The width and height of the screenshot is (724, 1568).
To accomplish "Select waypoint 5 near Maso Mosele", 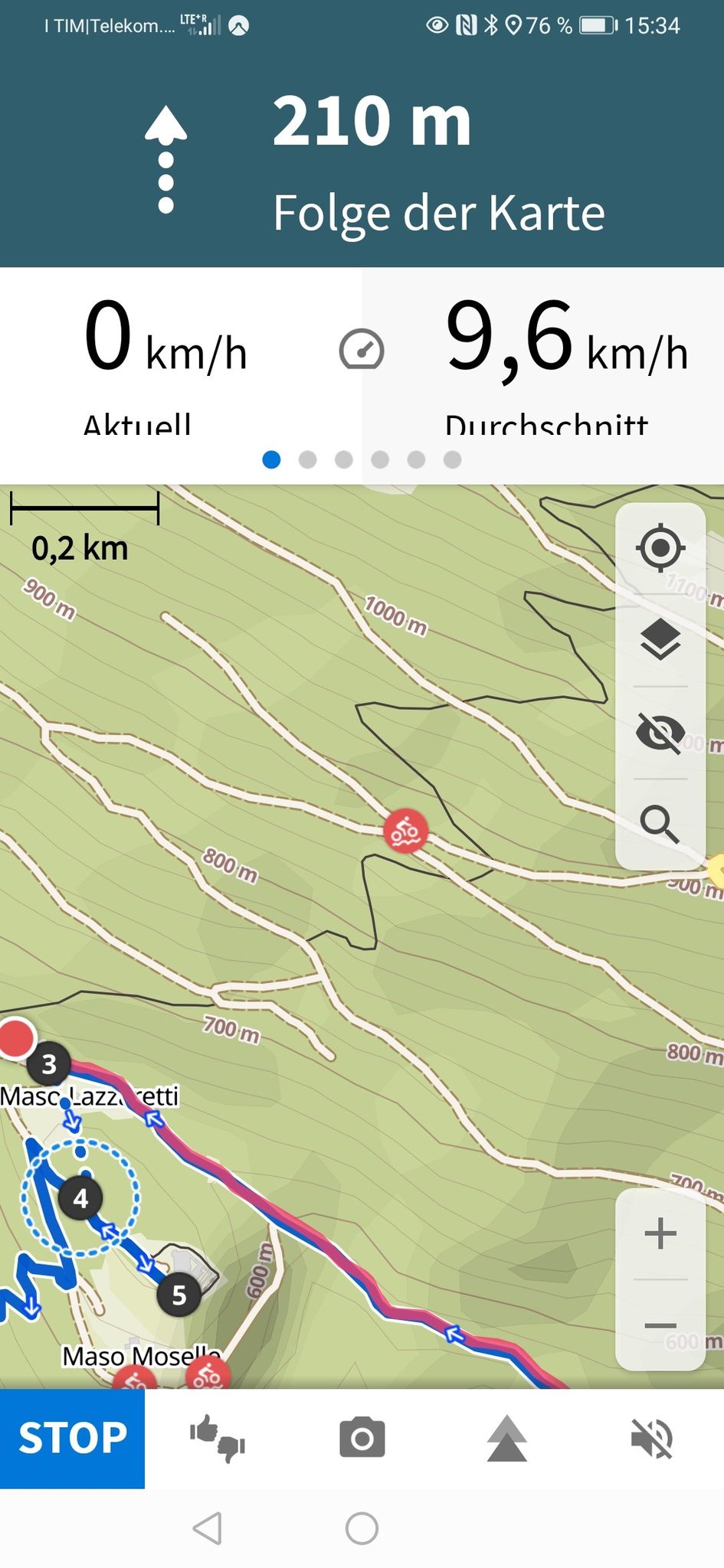I will pyautogui.click(x=179, y=1295).
